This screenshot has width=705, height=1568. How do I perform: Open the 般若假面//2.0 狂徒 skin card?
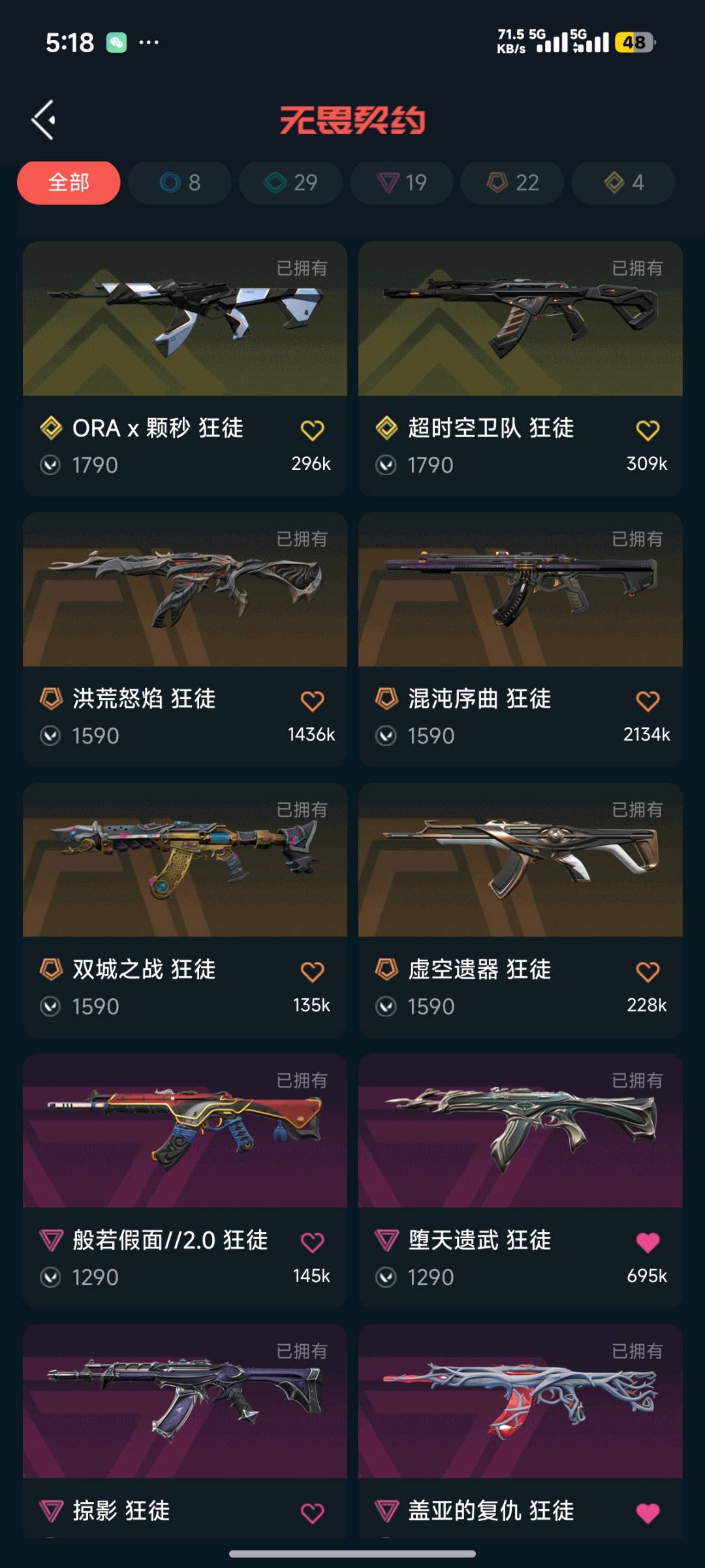point(185,1132)
